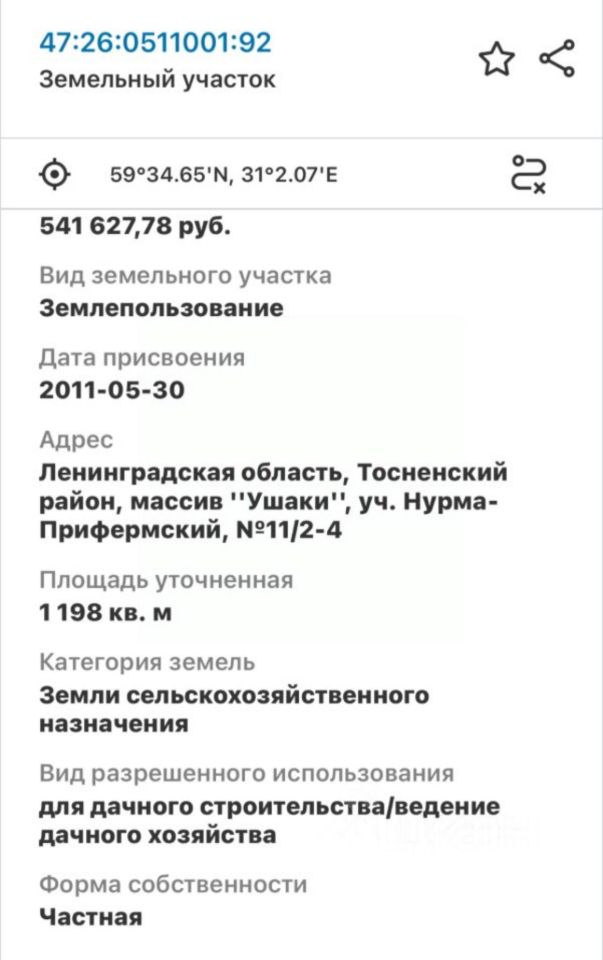This screenshot has width=603, height=960.
Task: Tap the route icon next to coordinates
Action: 528,174
